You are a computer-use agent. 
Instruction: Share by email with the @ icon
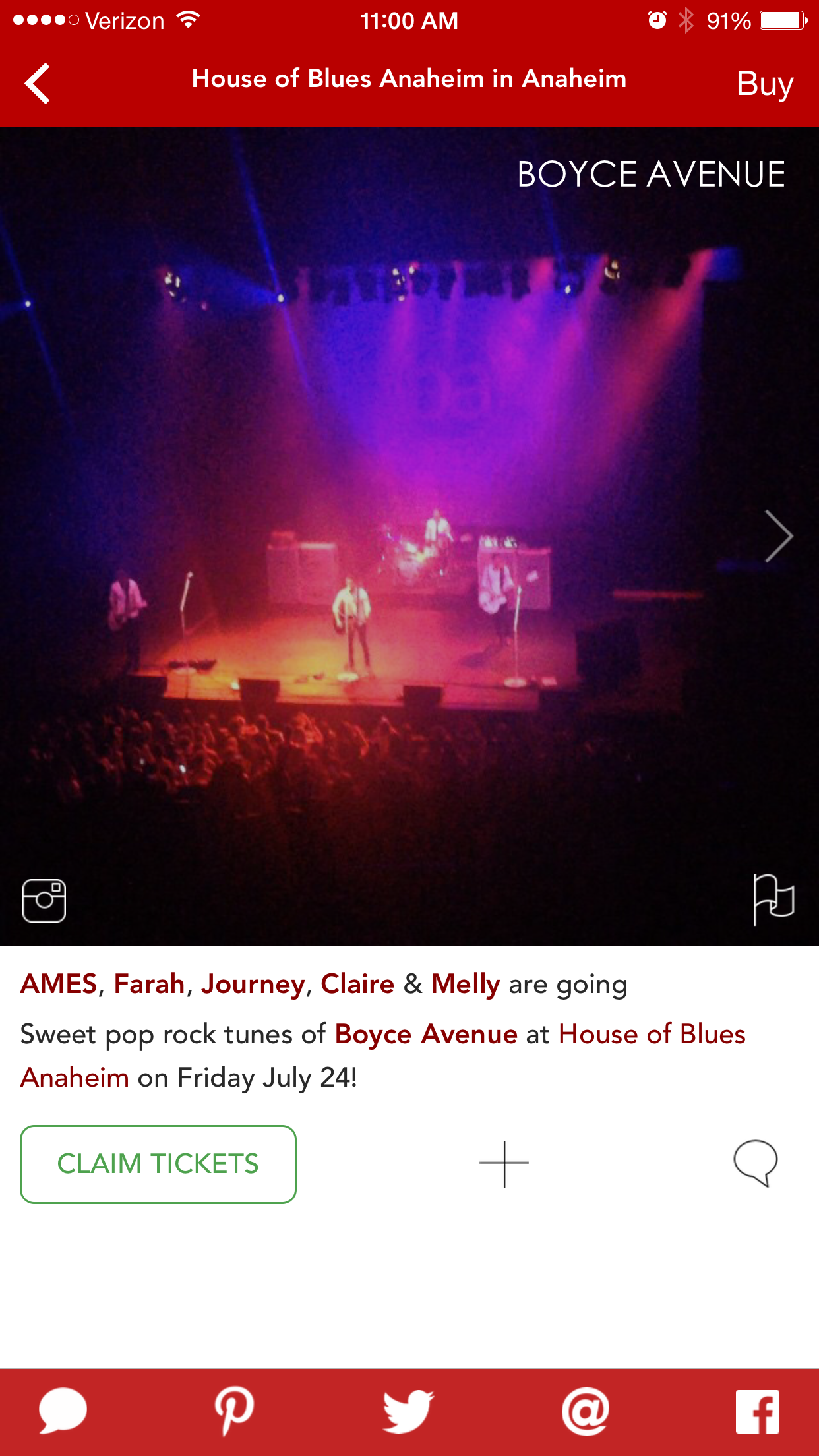585,1411
